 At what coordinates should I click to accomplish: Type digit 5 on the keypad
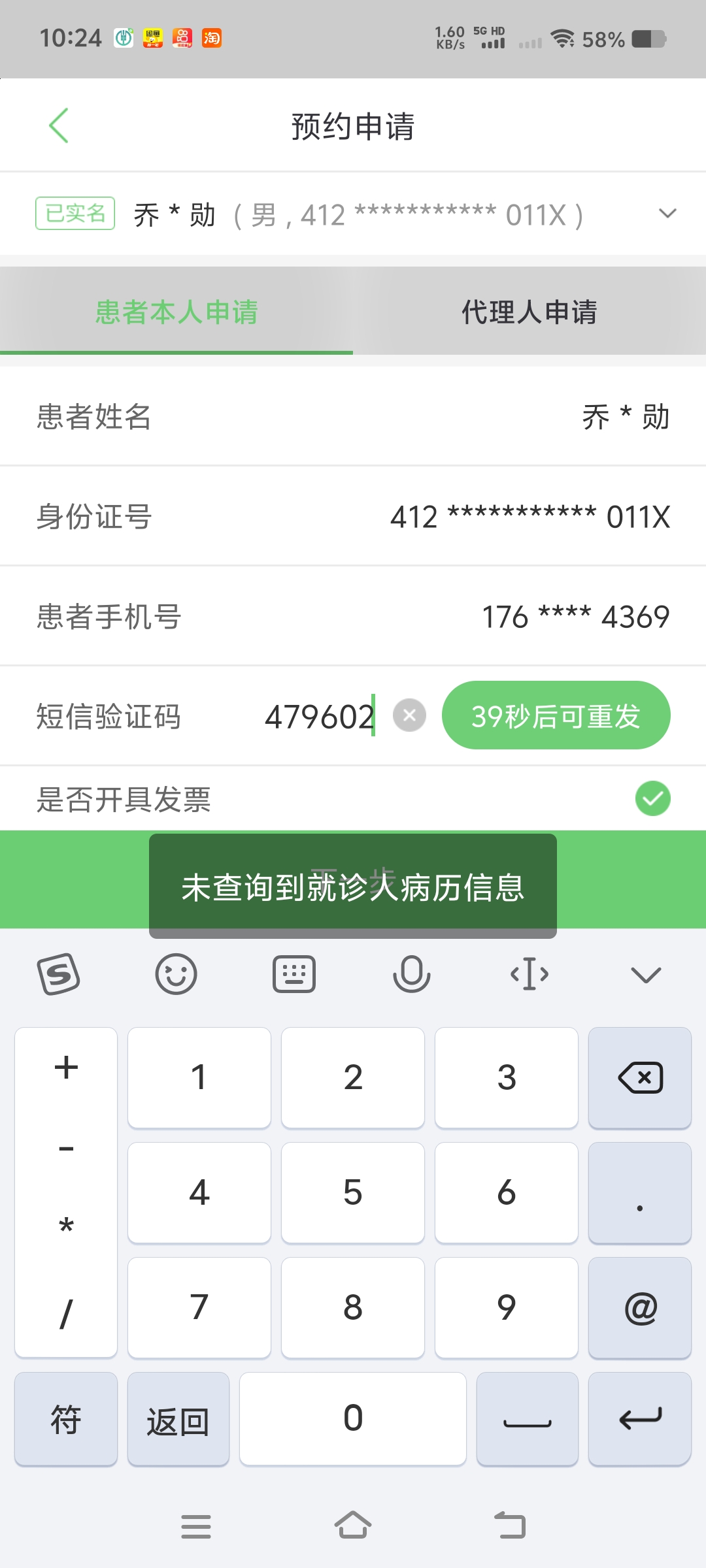pos(352,1192)
